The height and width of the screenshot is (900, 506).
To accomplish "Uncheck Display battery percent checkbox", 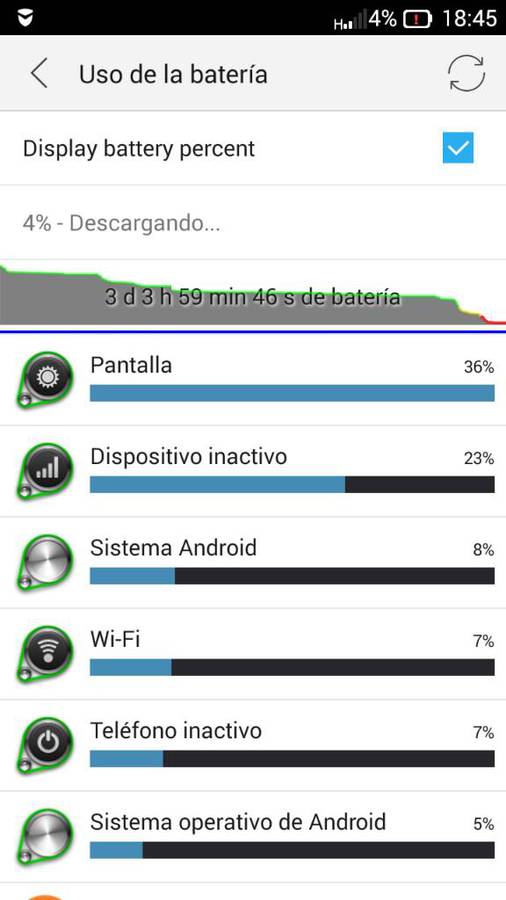I will click(458, 148).
